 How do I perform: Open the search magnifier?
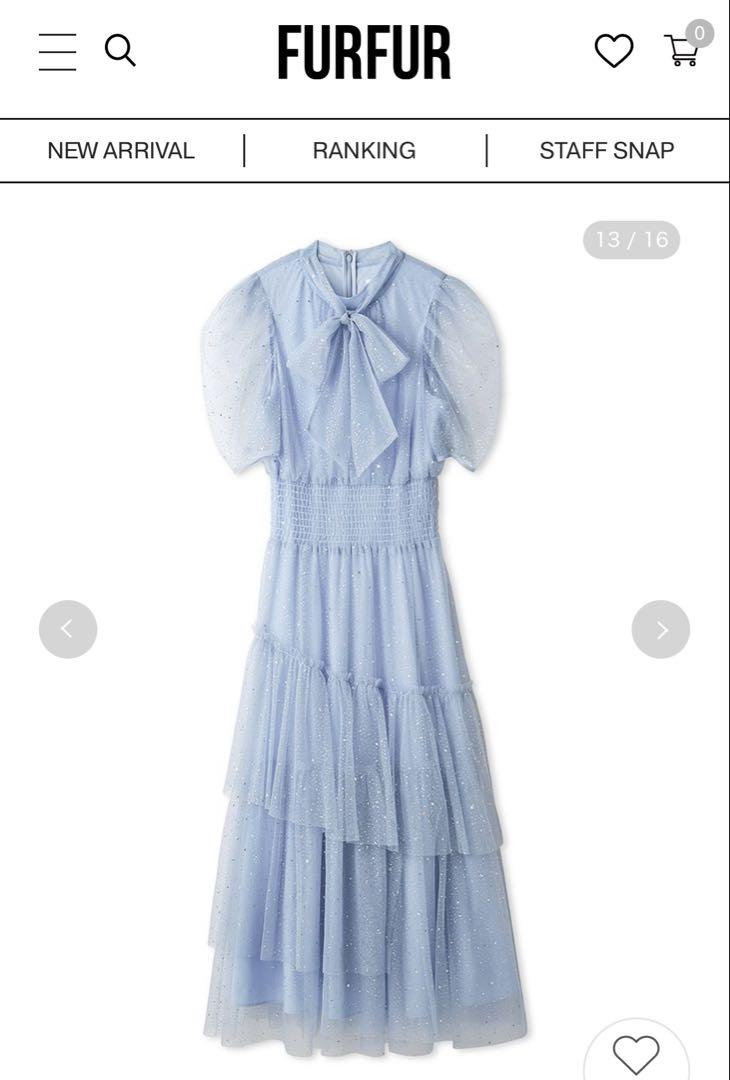coord(120,50)
